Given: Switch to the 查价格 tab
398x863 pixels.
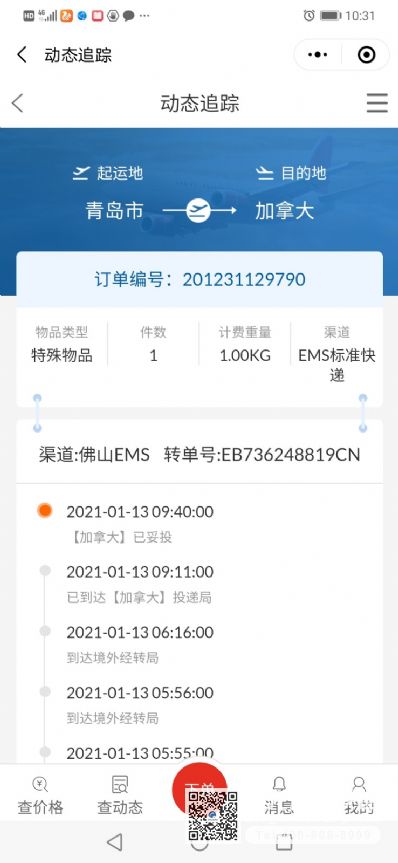Looking at the screenshot, I should (40, 795).
